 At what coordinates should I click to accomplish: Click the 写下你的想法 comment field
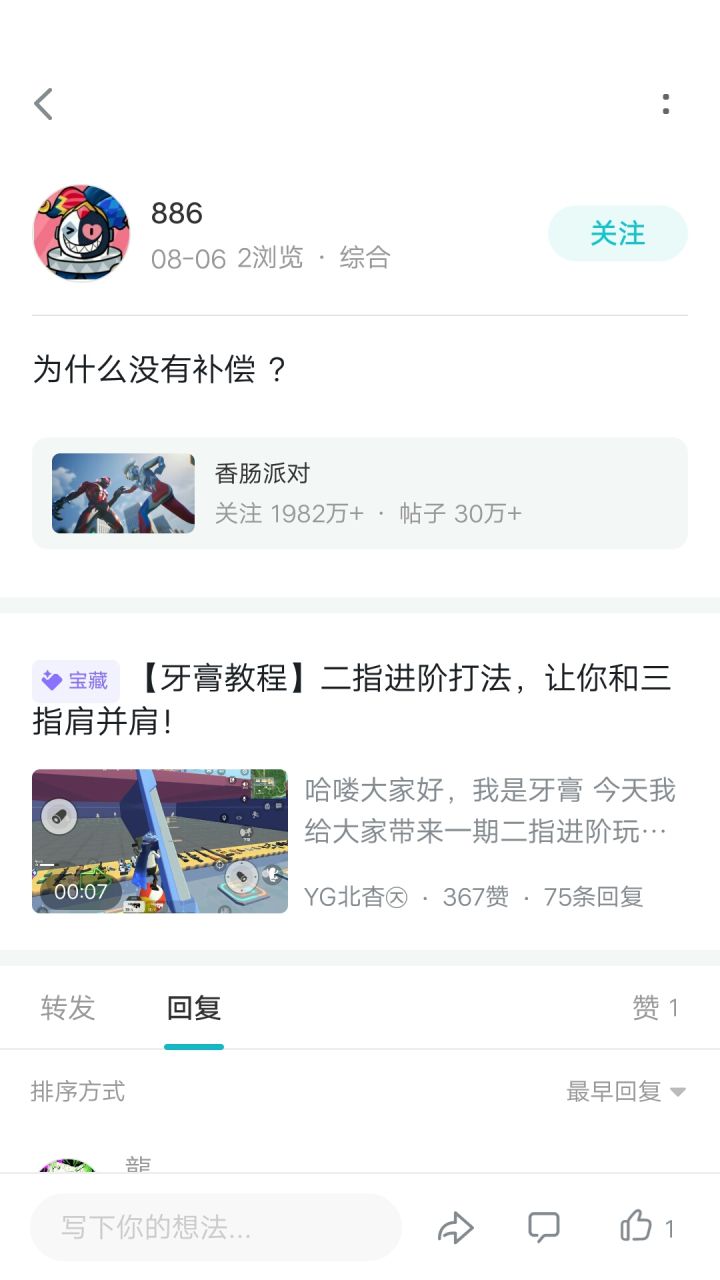coord(215,1226)
